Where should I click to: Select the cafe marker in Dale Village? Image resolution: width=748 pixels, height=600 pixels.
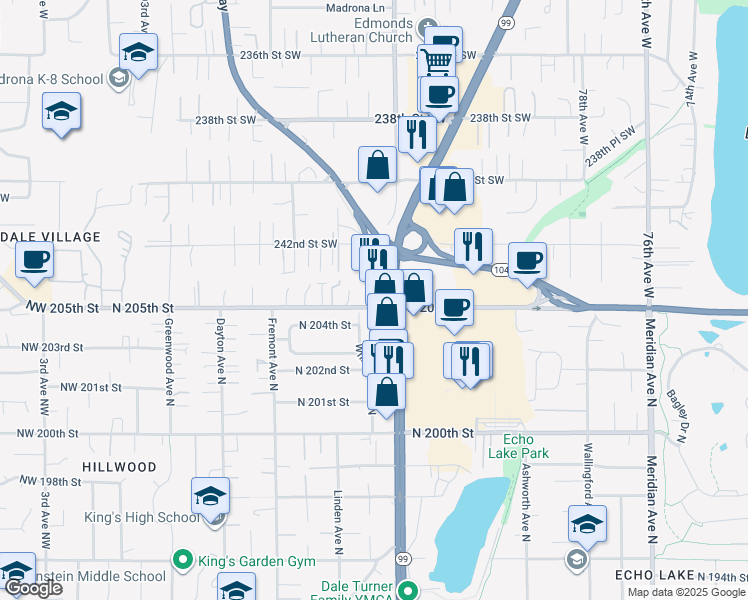pos(34,263)
